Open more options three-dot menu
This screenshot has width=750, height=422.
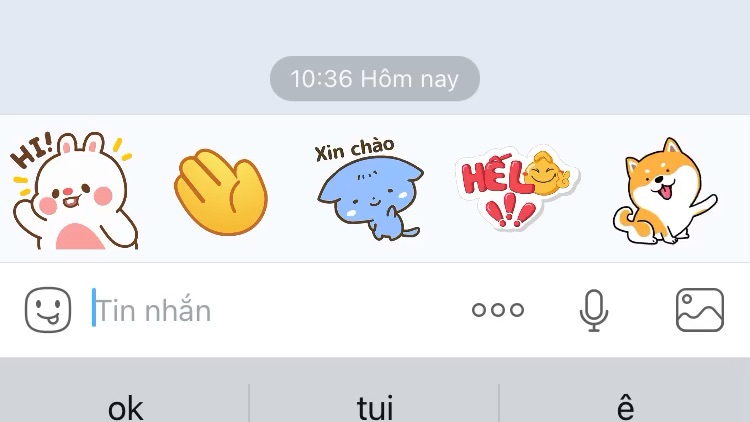(x=497, y=310)
